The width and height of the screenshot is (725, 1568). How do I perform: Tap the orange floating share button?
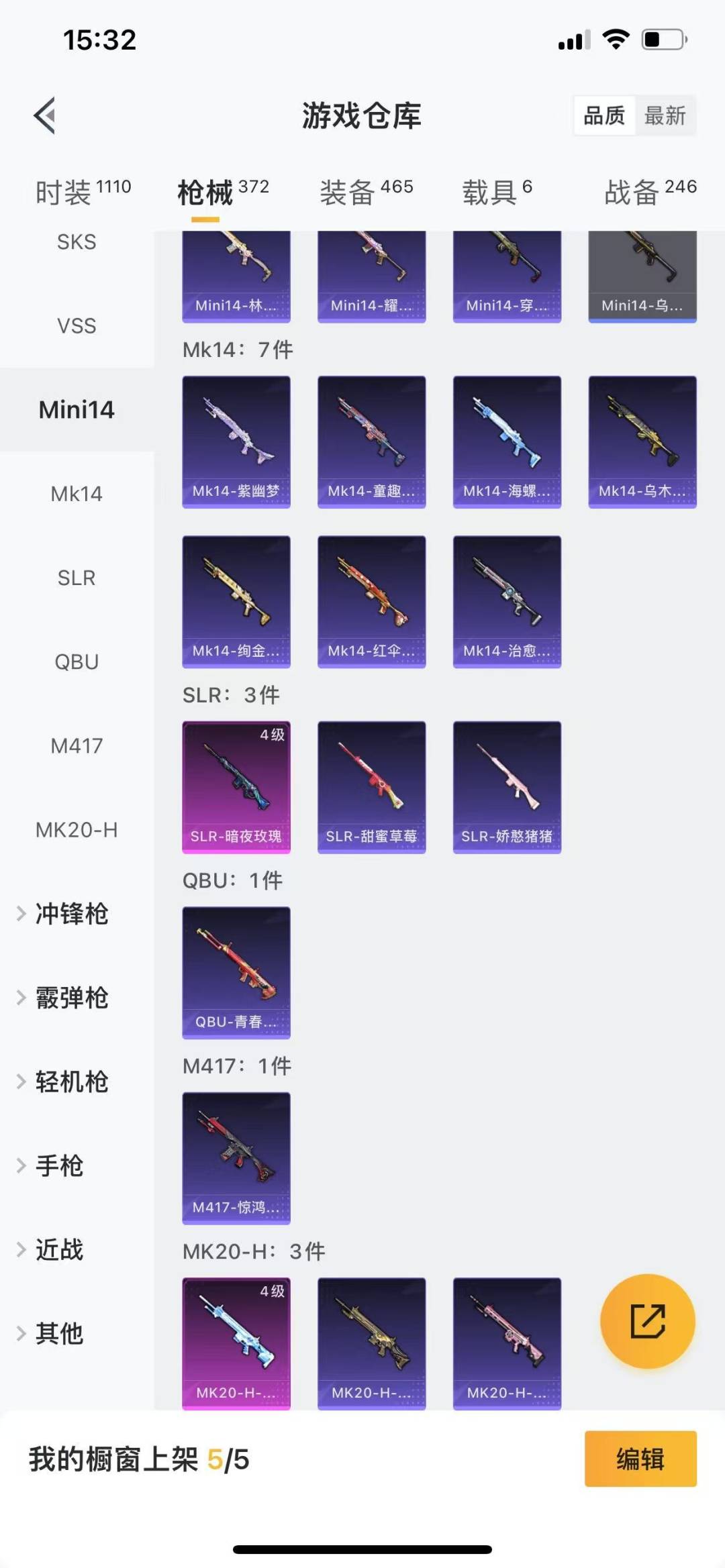pyautogui.click(x=647, y=1321)
